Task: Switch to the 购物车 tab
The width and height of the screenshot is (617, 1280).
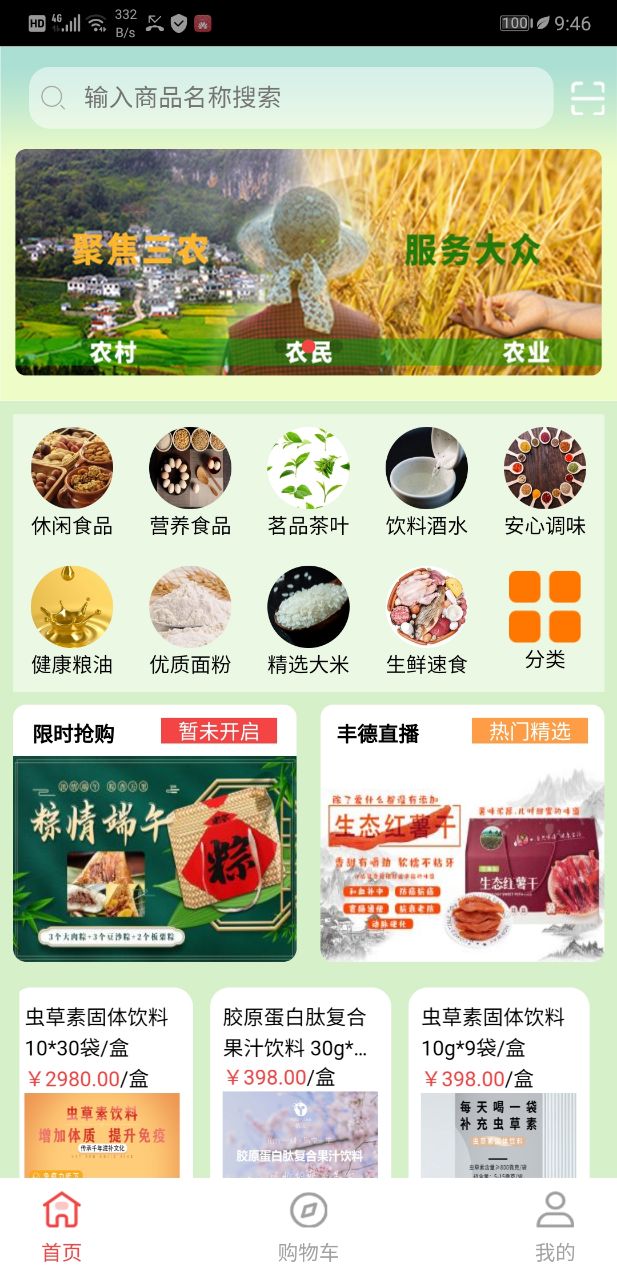Action: coord(308,1228)
